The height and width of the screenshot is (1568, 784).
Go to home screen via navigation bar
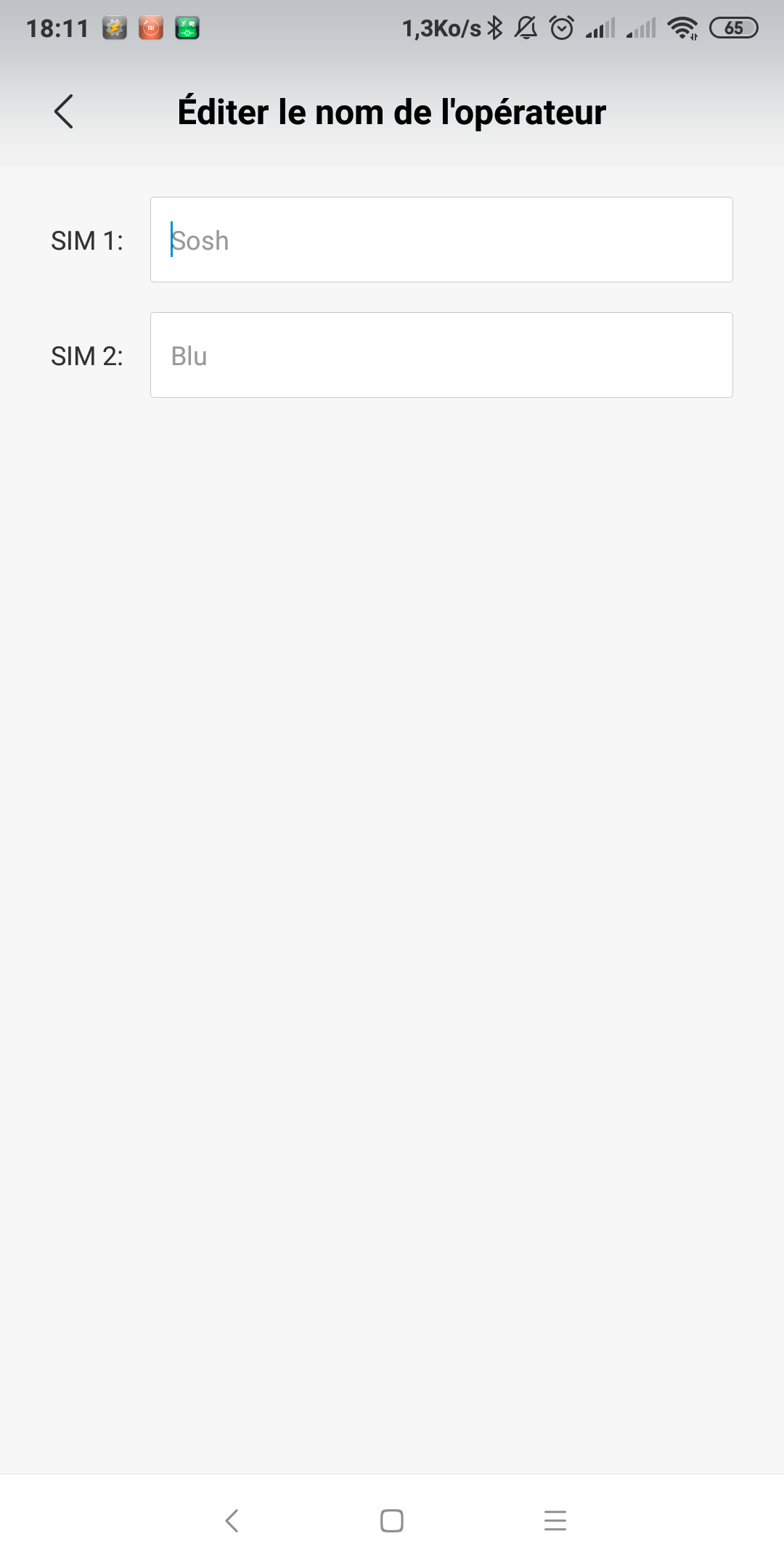pyautogui.click(x=392, y=1520)
